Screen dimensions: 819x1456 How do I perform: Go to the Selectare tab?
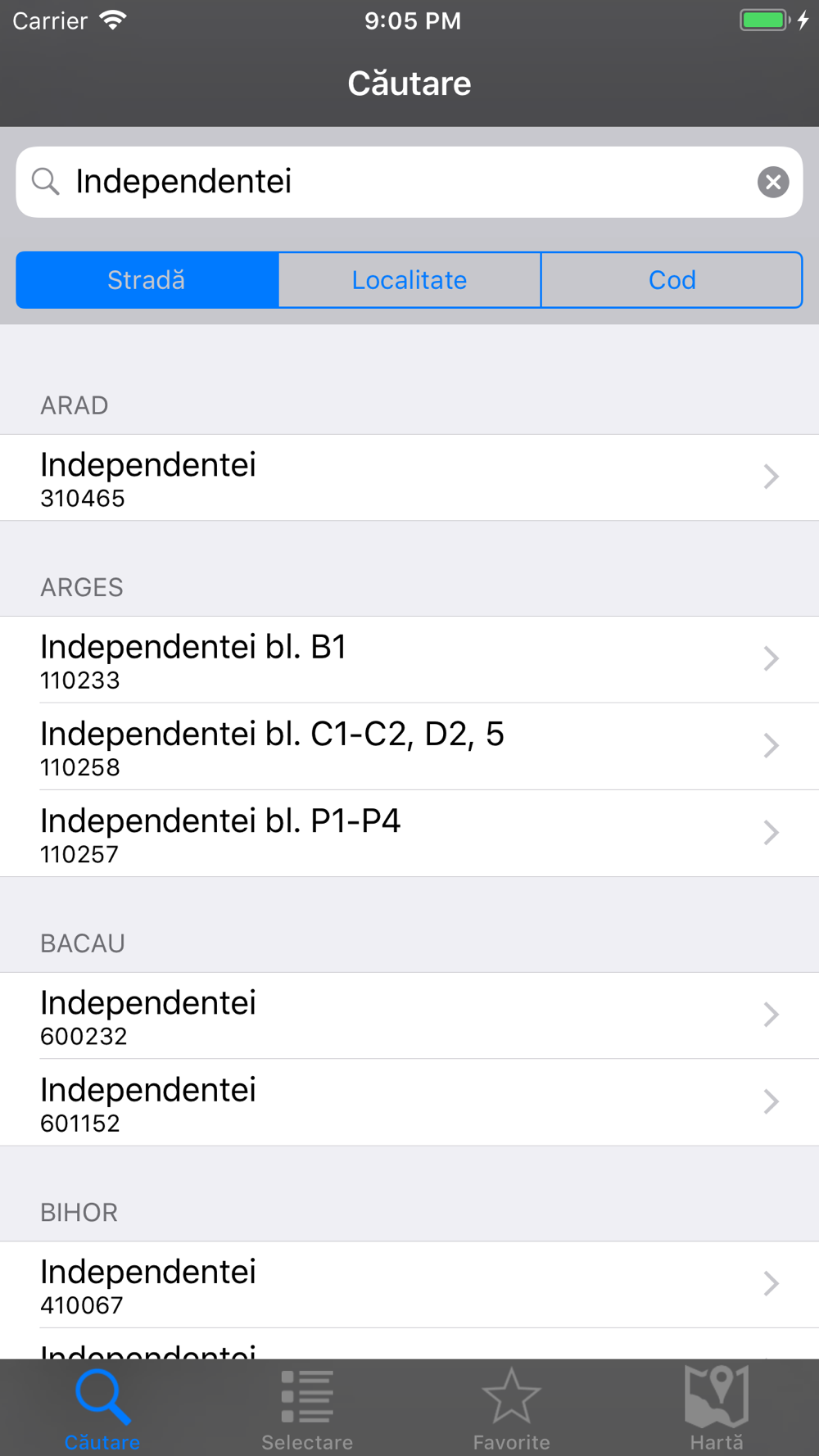[x=307, y=1409]
